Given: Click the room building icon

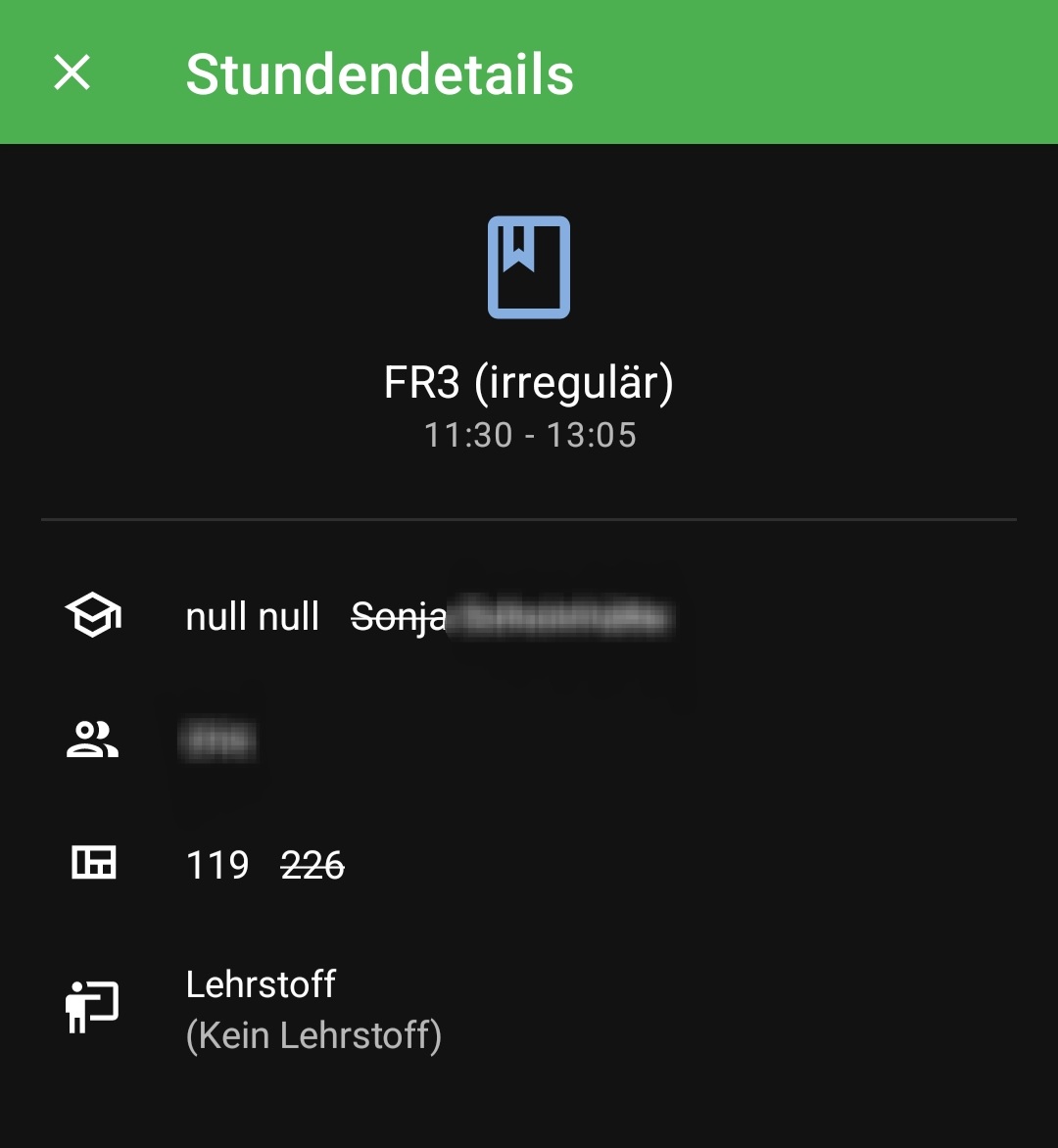Looking at the screenshot, I should click(x=93, y=863).
